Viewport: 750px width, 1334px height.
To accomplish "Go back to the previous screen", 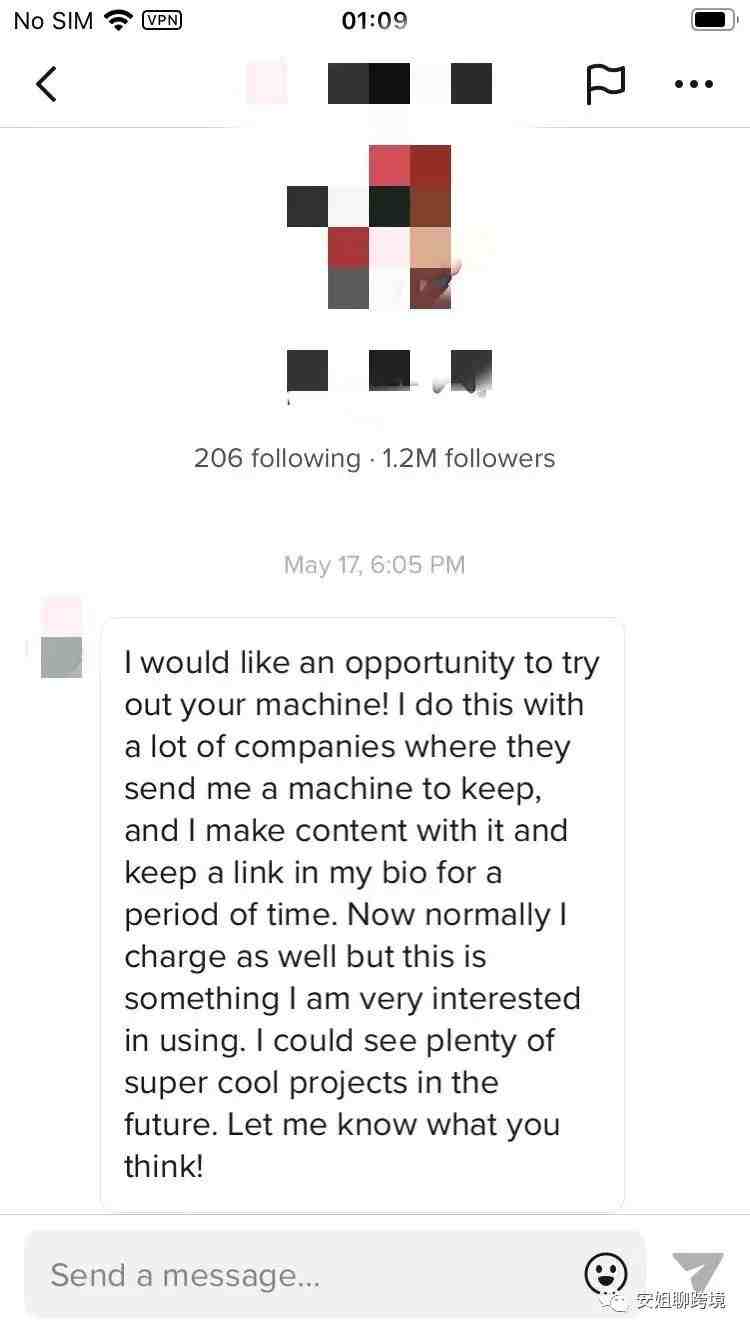I will click(x=47, y=84).
